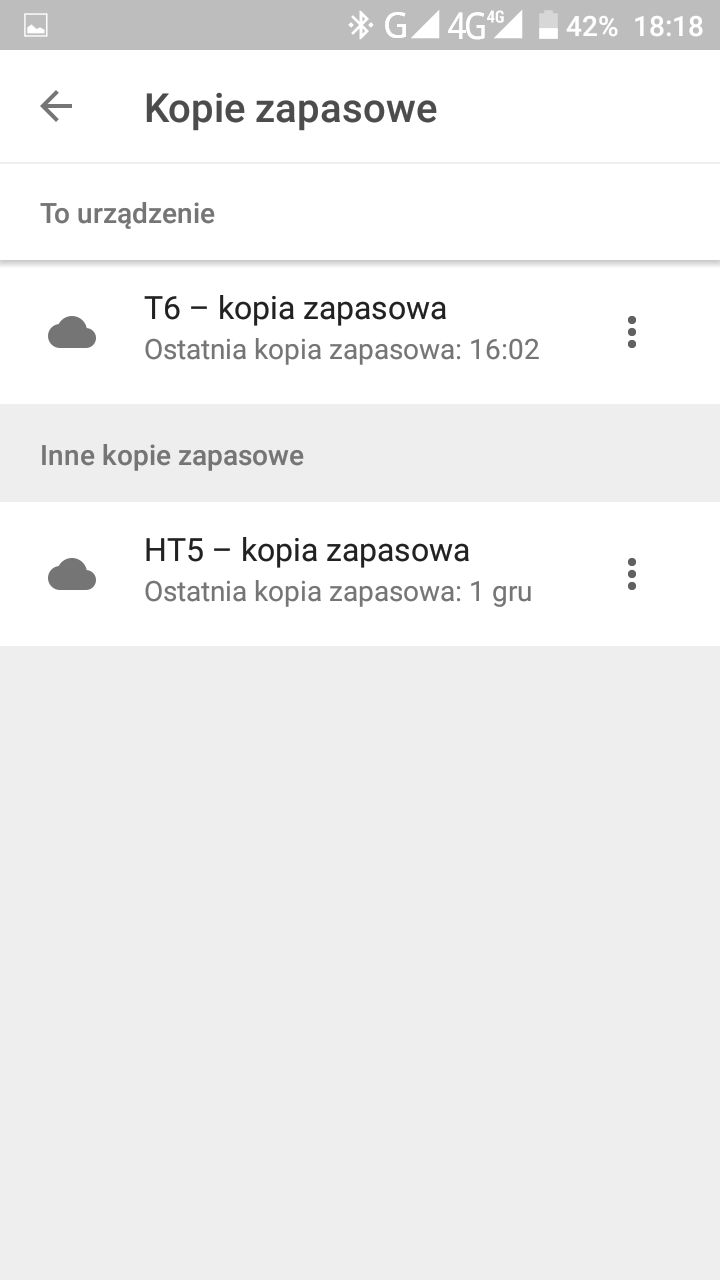Select the To urządzenie section header
720x1280 pixels.
tap(127, 213)
